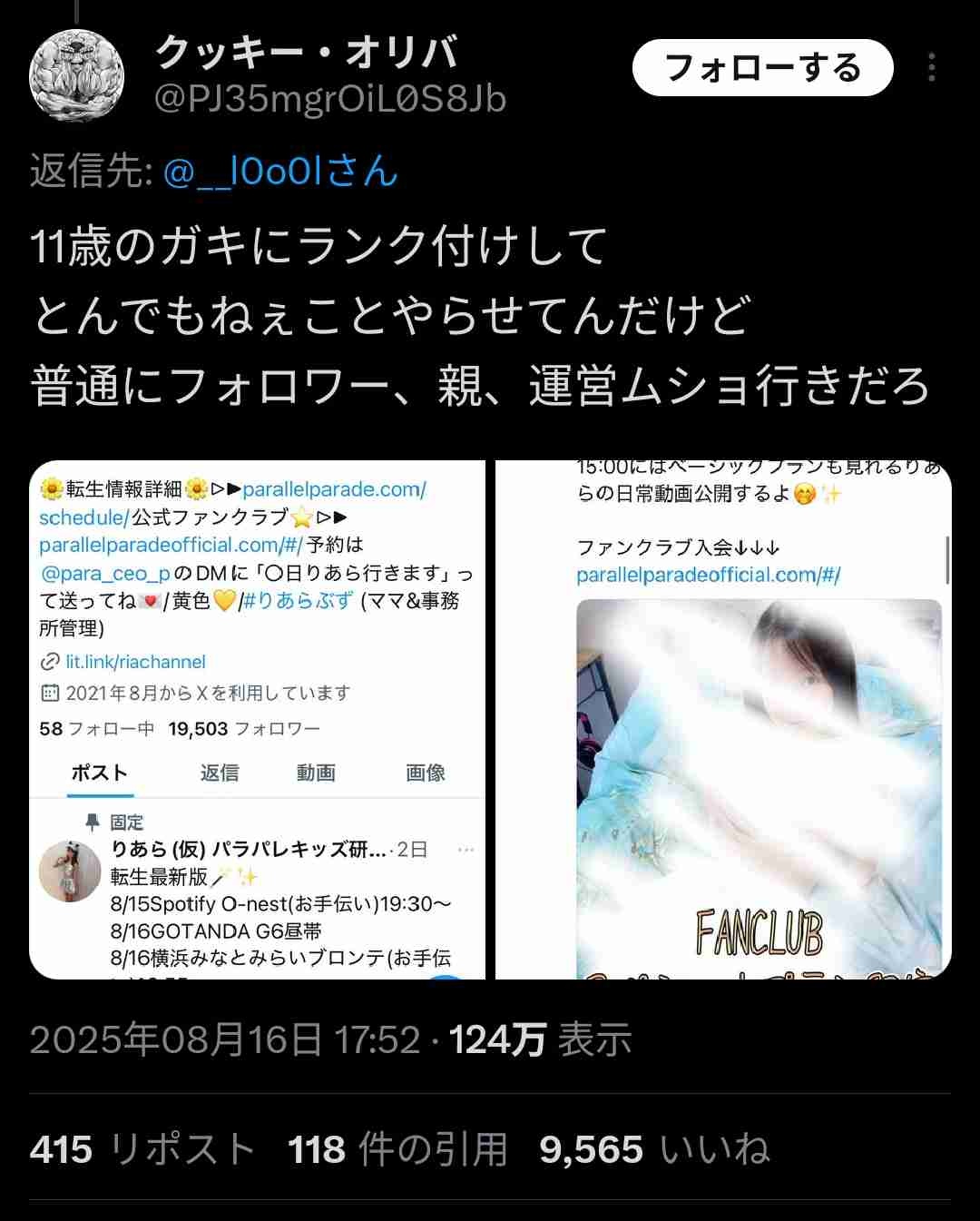The height and width of the screenshot is (1221, 980).
Task: Open the right attached FANCLUB image
Action: point(723,719)
